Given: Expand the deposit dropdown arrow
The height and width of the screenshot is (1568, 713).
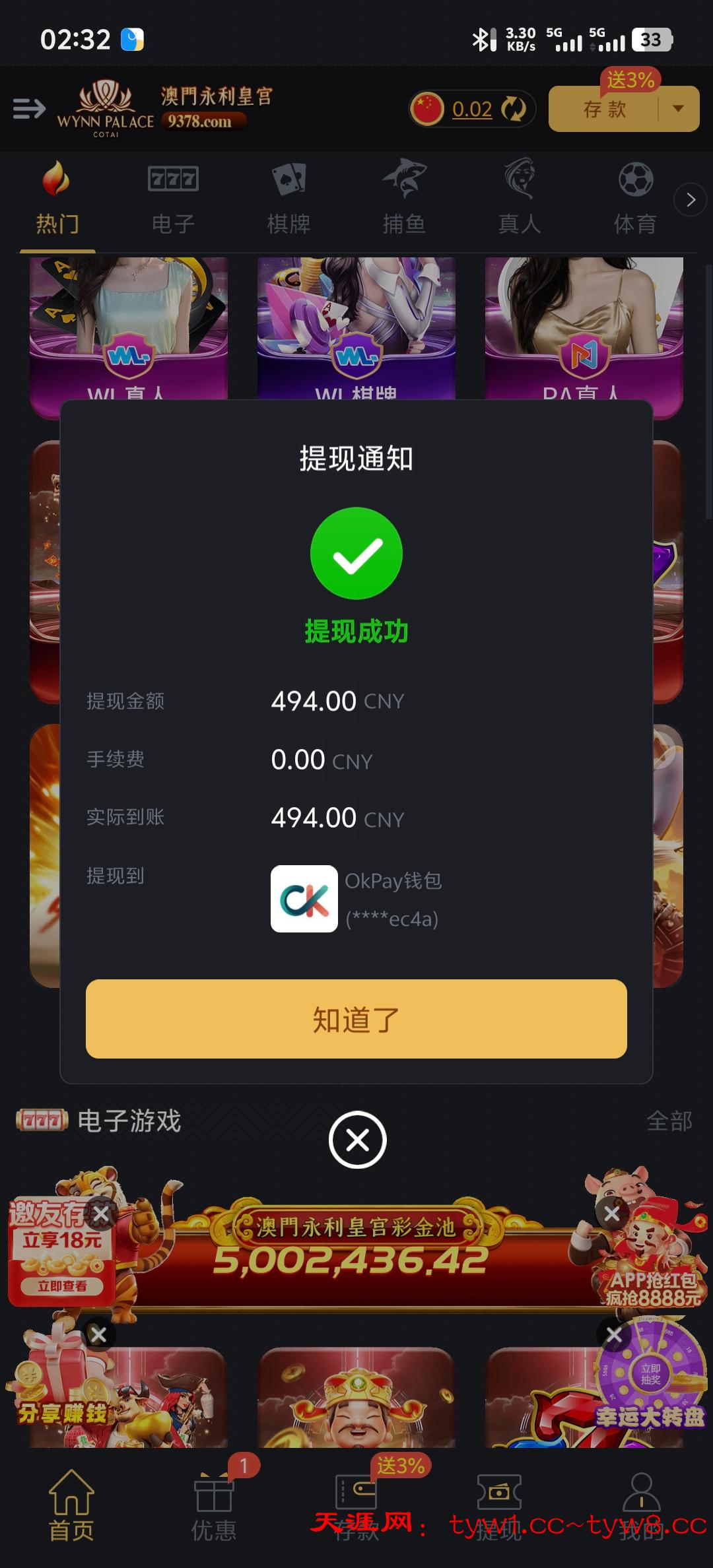Looking at the screenshot, I should click(678, 109).
